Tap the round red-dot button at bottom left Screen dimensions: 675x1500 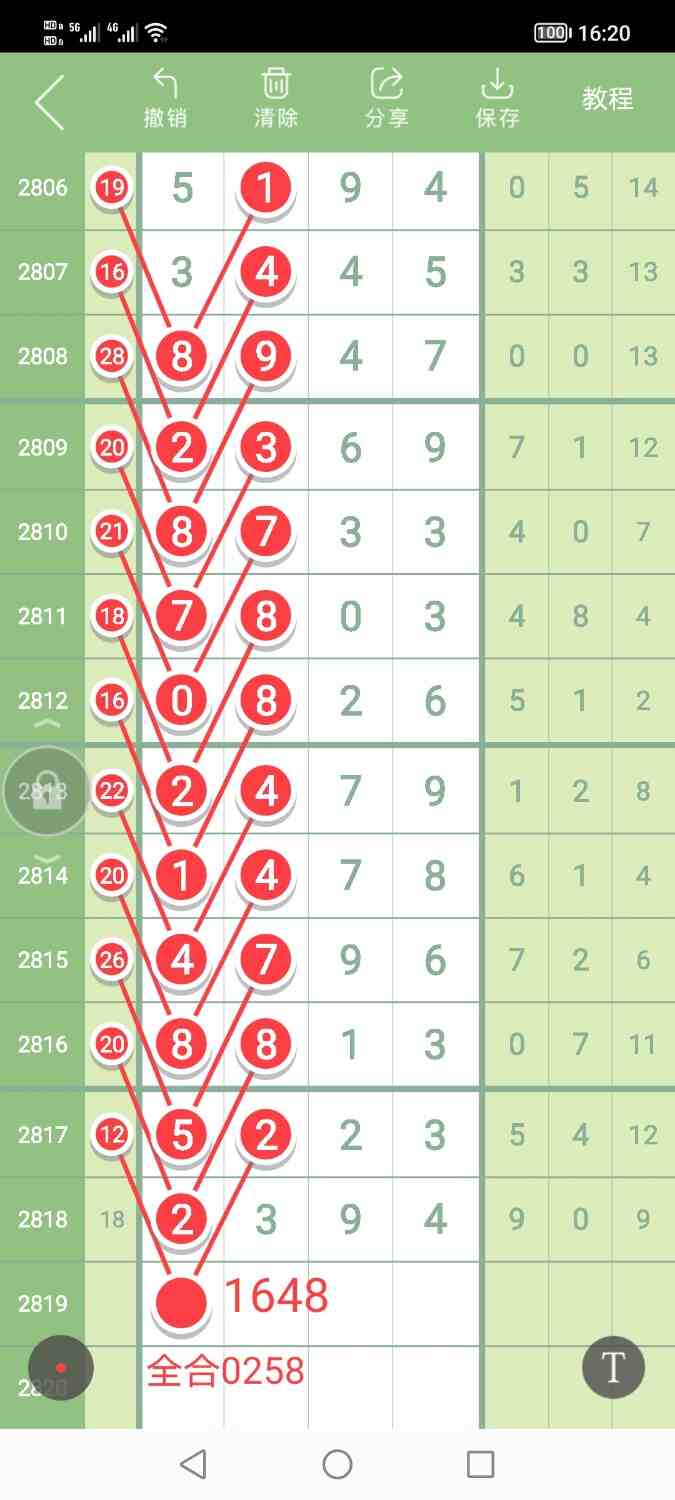pos(61,1367)
